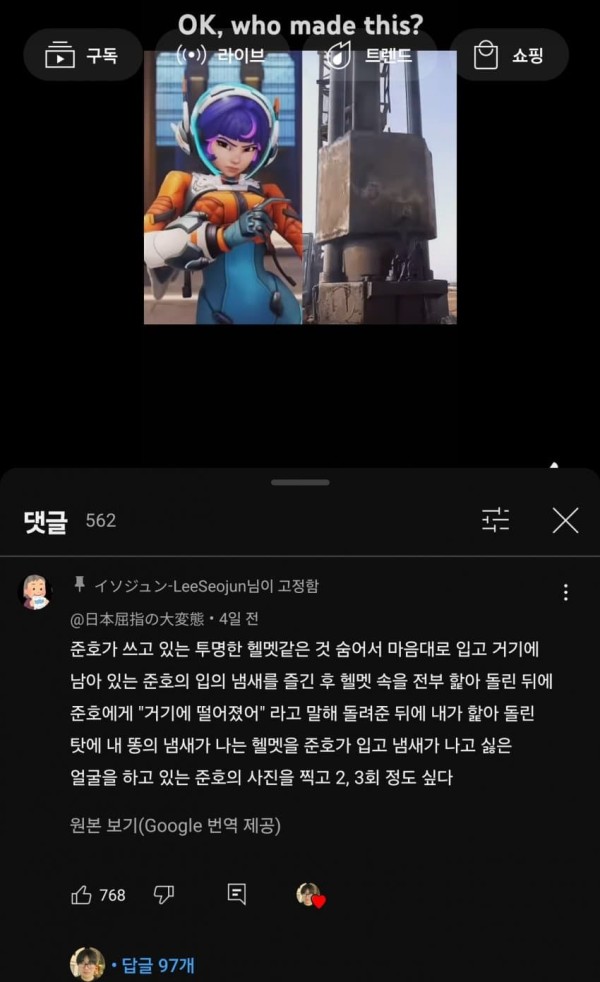This screenshot has width=600, height=982.
Task: Open the 트렌드 trending chip
Action: tap(369, 55)
